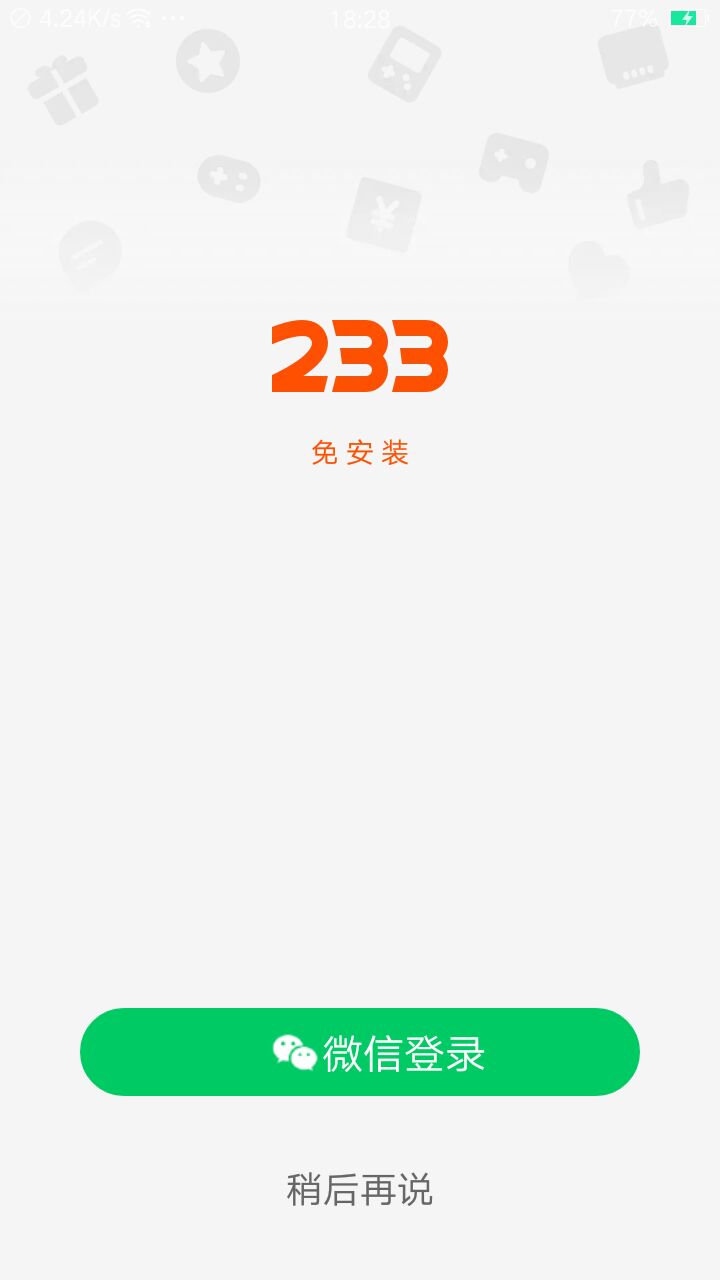This screenshot has width=720, height=1280.
Task: Skip login via 稍后再说
Action: [360, 1190]
